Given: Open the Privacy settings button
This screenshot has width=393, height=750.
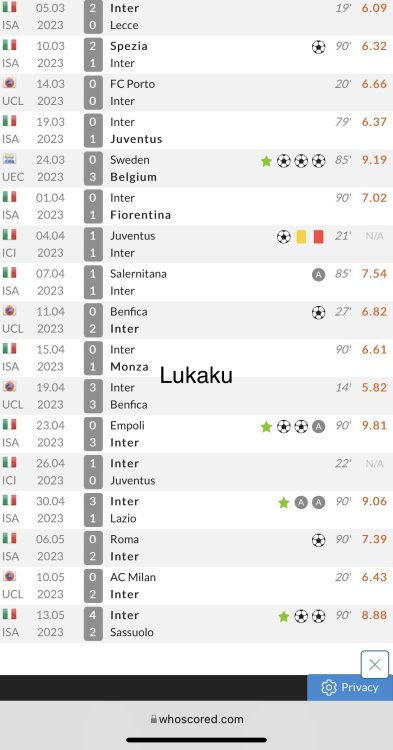Looking at the screenshot, I should tap(350, 687).
